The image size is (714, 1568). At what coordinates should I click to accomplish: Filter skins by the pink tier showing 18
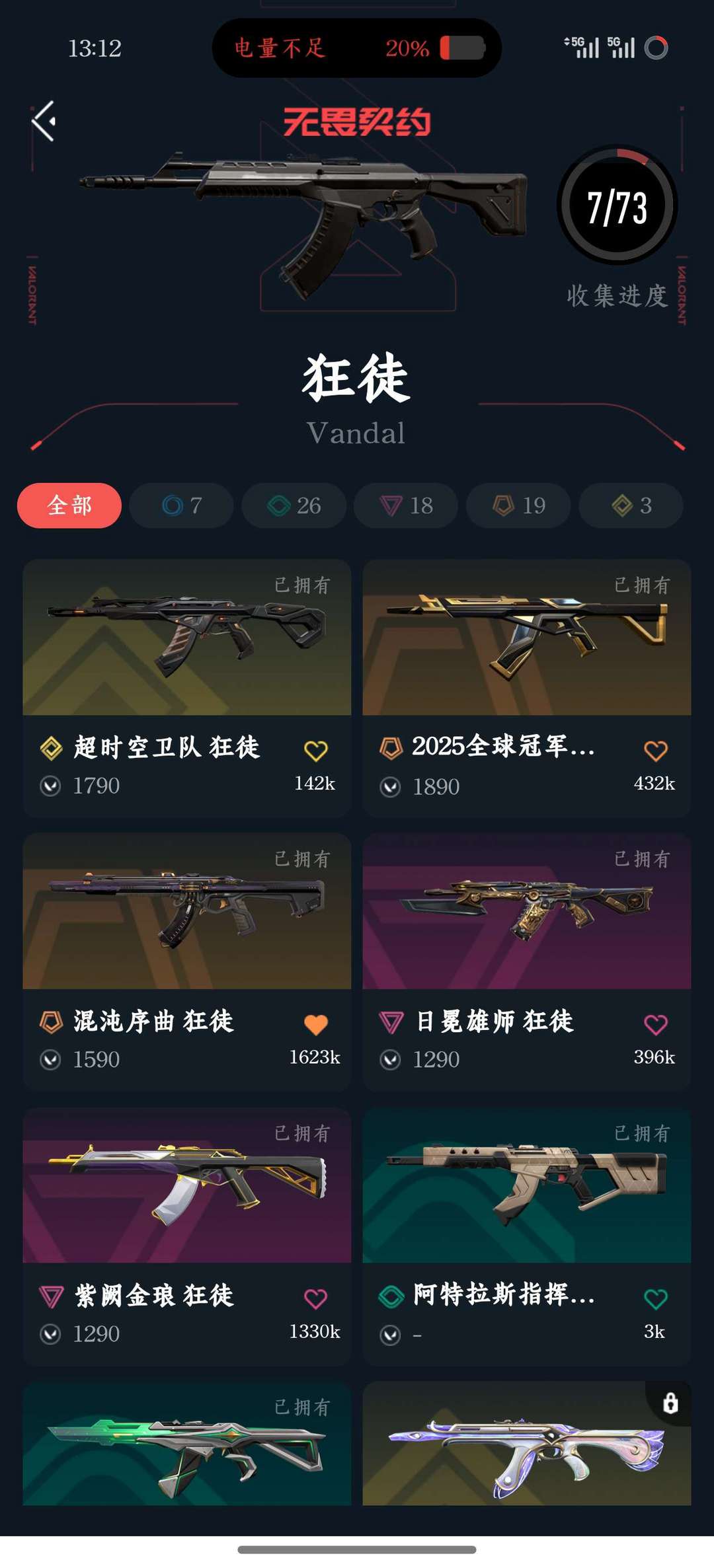coord(406,505)
